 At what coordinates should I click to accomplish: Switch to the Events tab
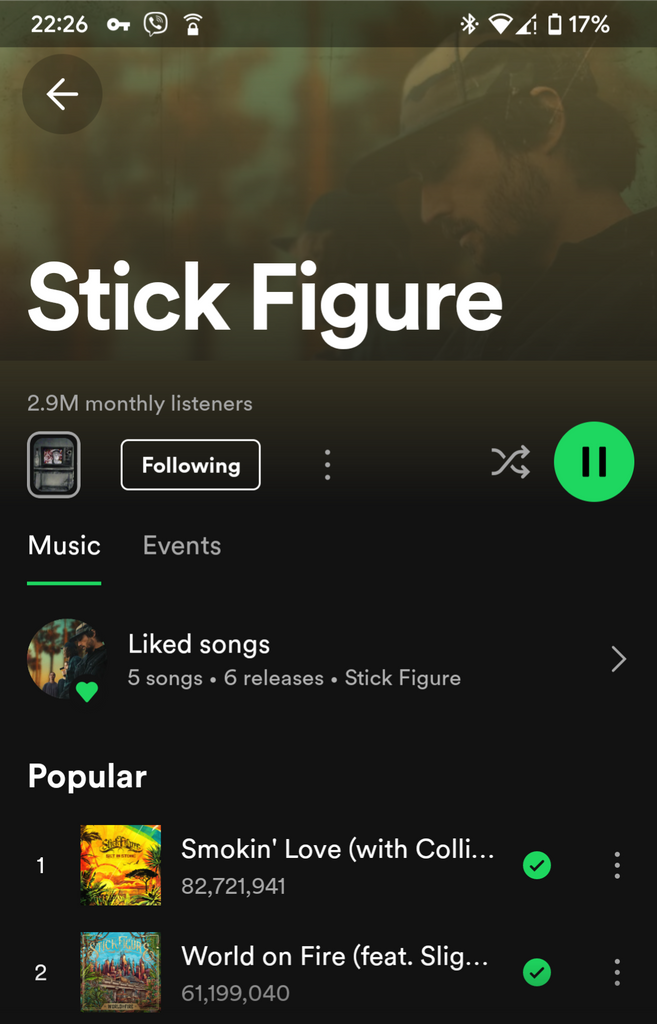181,546
